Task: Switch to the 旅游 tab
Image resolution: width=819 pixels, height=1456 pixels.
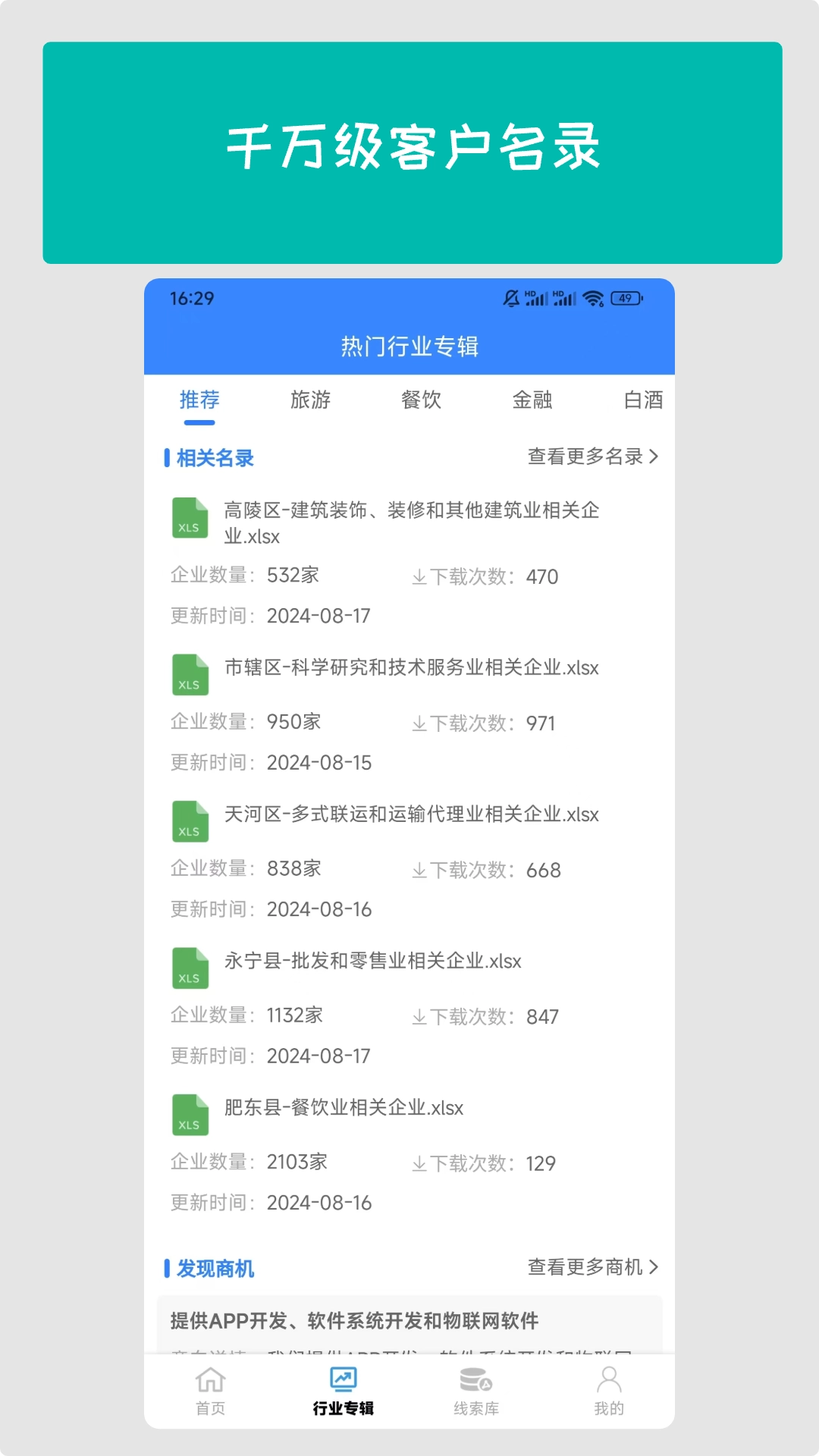Action: click(x=310, y=400)
